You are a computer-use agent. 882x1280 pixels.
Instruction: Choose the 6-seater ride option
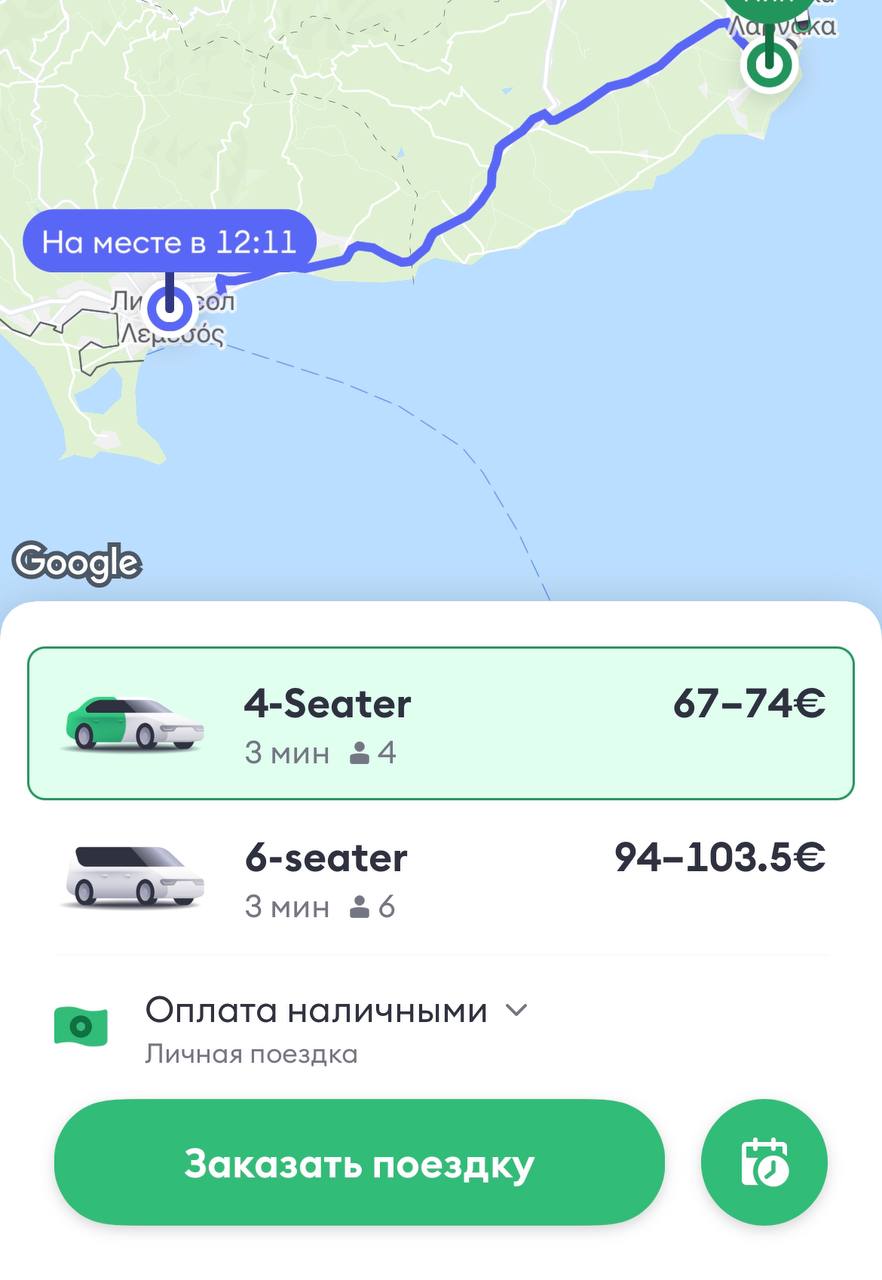[440, 878]
